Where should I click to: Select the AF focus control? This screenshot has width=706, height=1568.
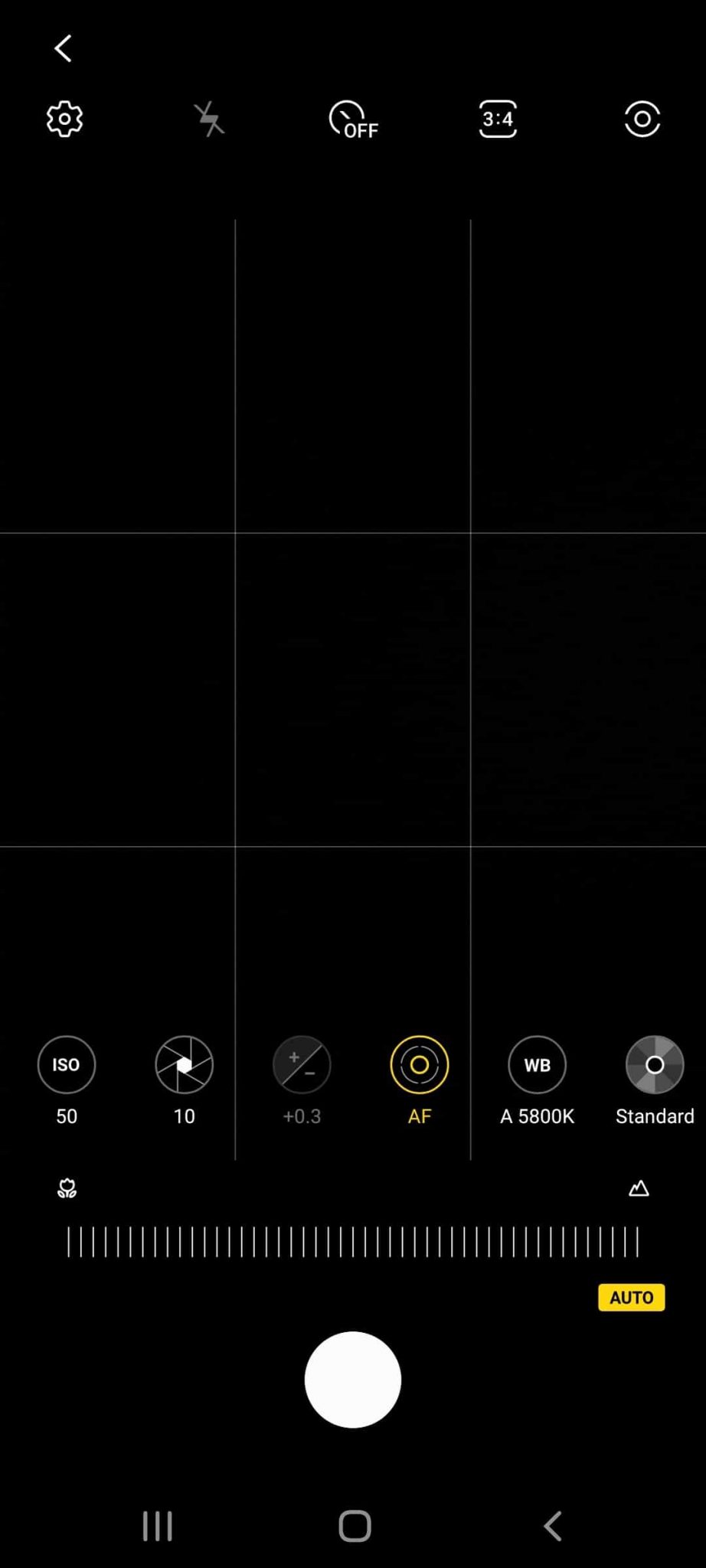click(420, 1065)
